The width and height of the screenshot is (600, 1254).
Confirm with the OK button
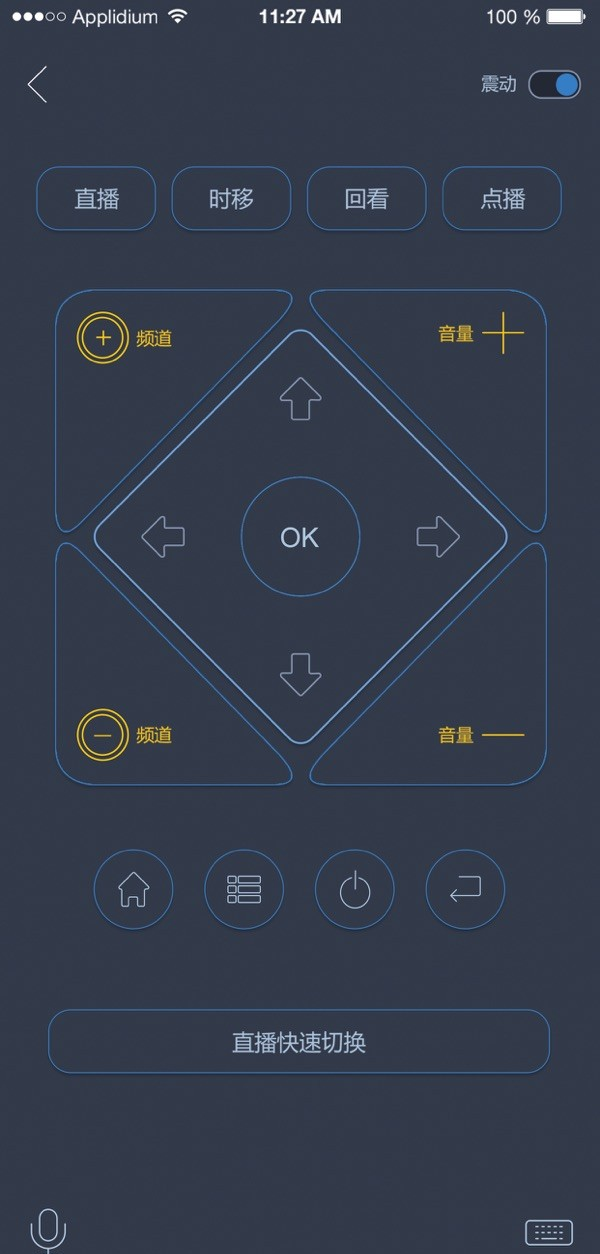point(300,537)
